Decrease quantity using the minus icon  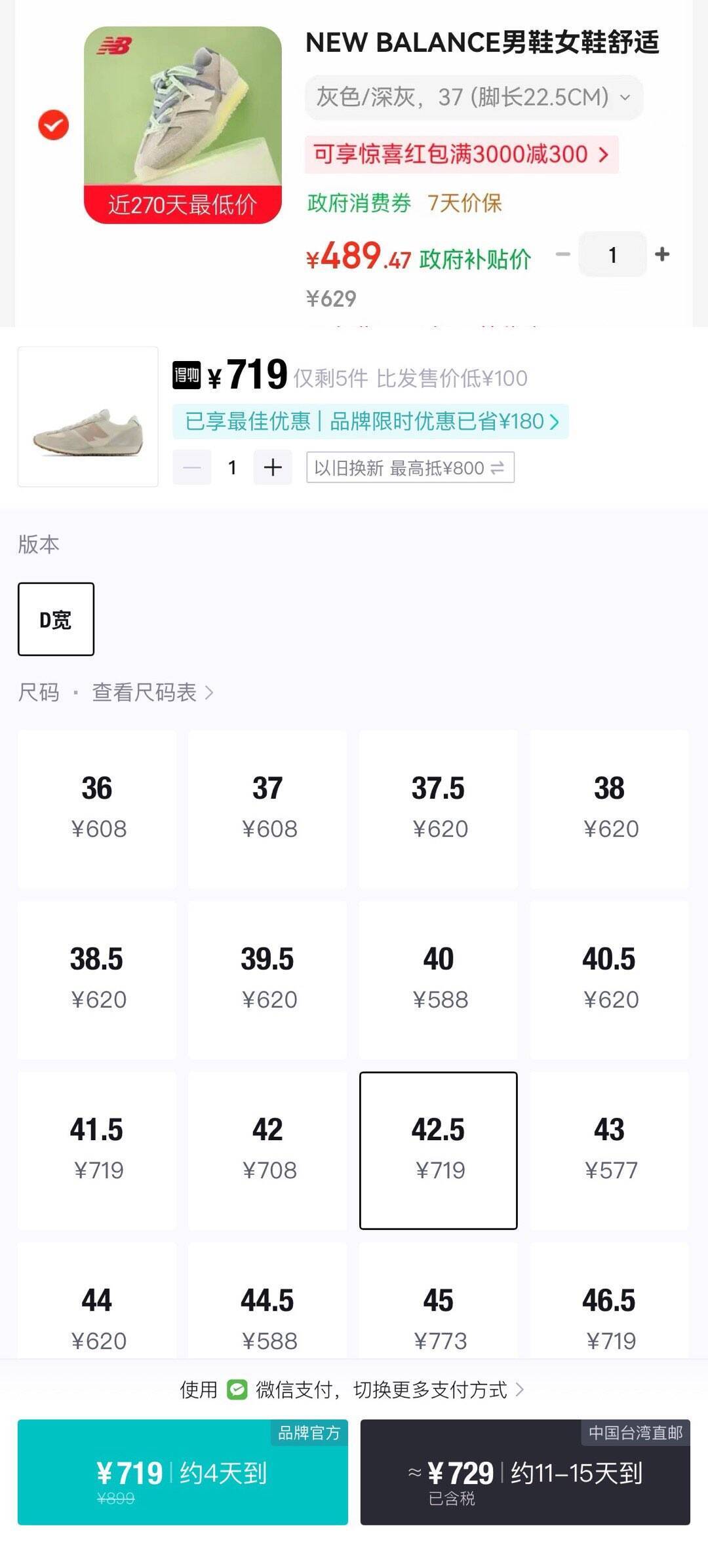pyautogui.click(x=191, y=467)
